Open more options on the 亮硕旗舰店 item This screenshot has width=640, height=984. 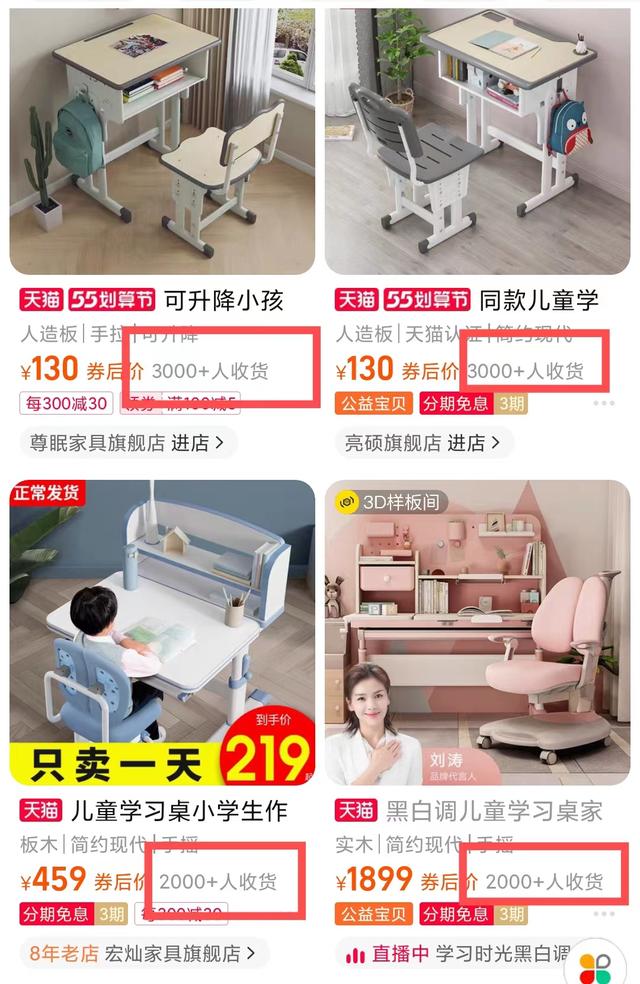click(x=603, y=404)
